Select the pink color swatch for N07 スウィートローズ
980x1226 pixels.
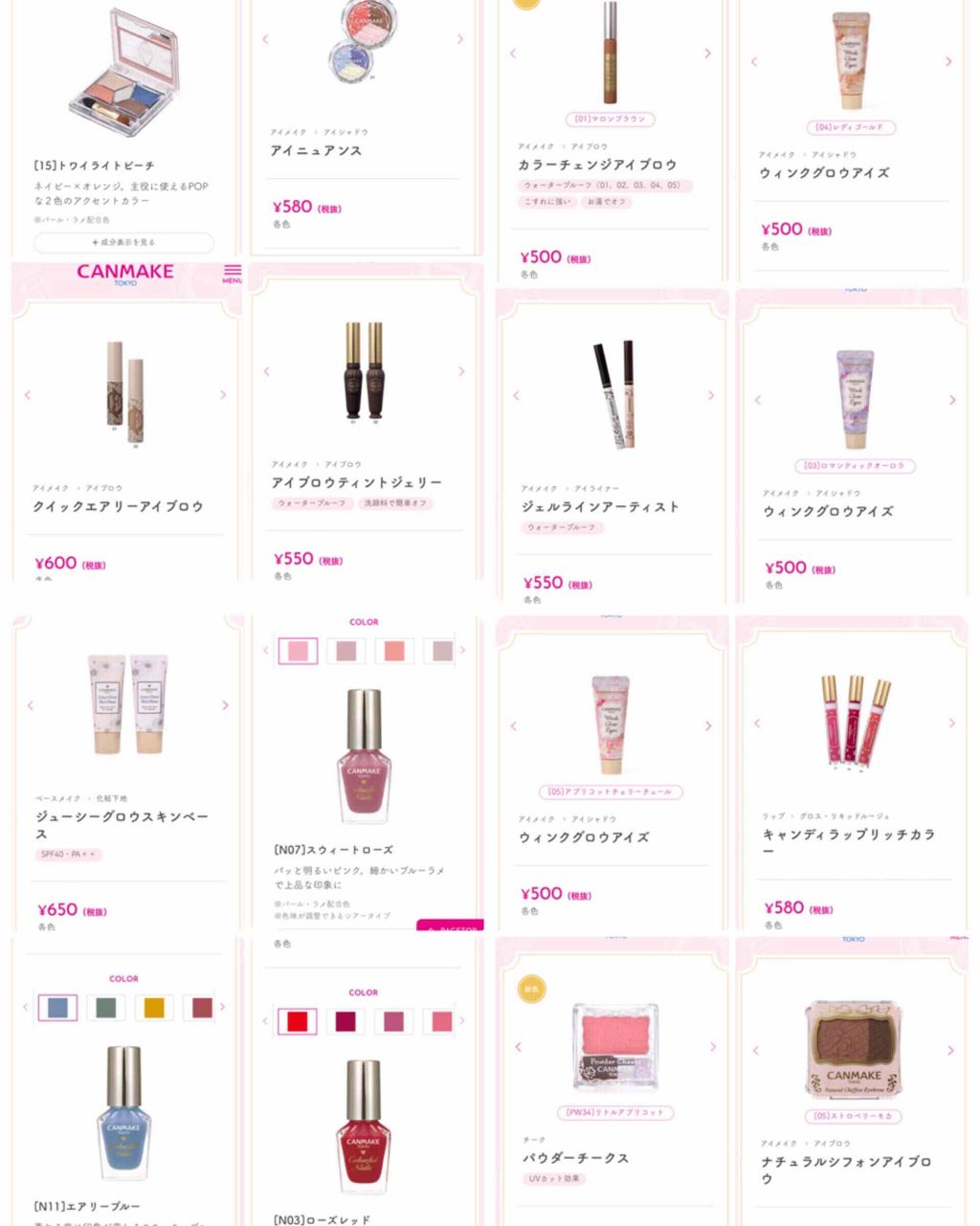pyautogui.click(x=298, y=651)
